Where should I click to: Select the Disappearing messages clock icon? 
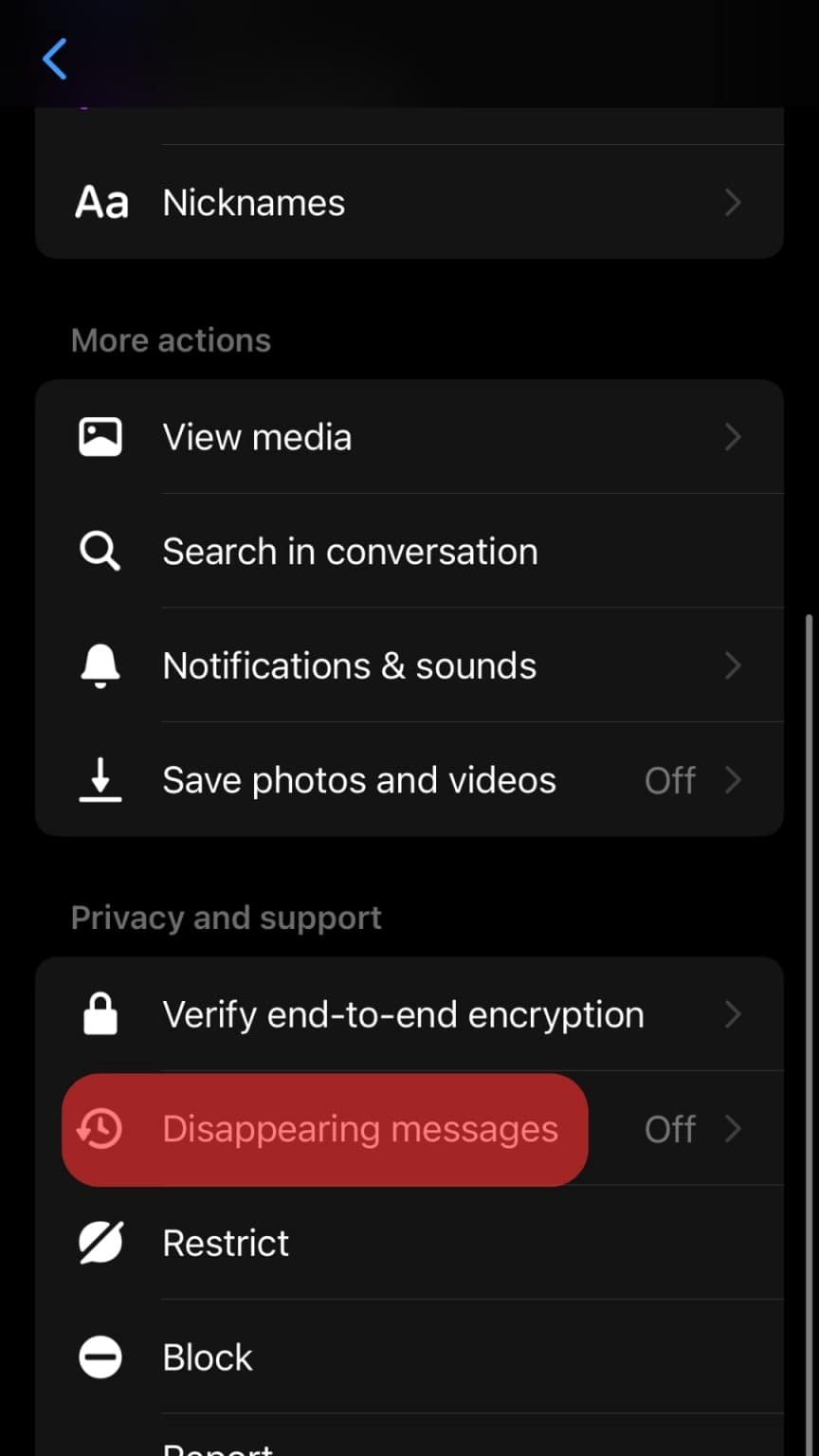(x=99, y=1129)
